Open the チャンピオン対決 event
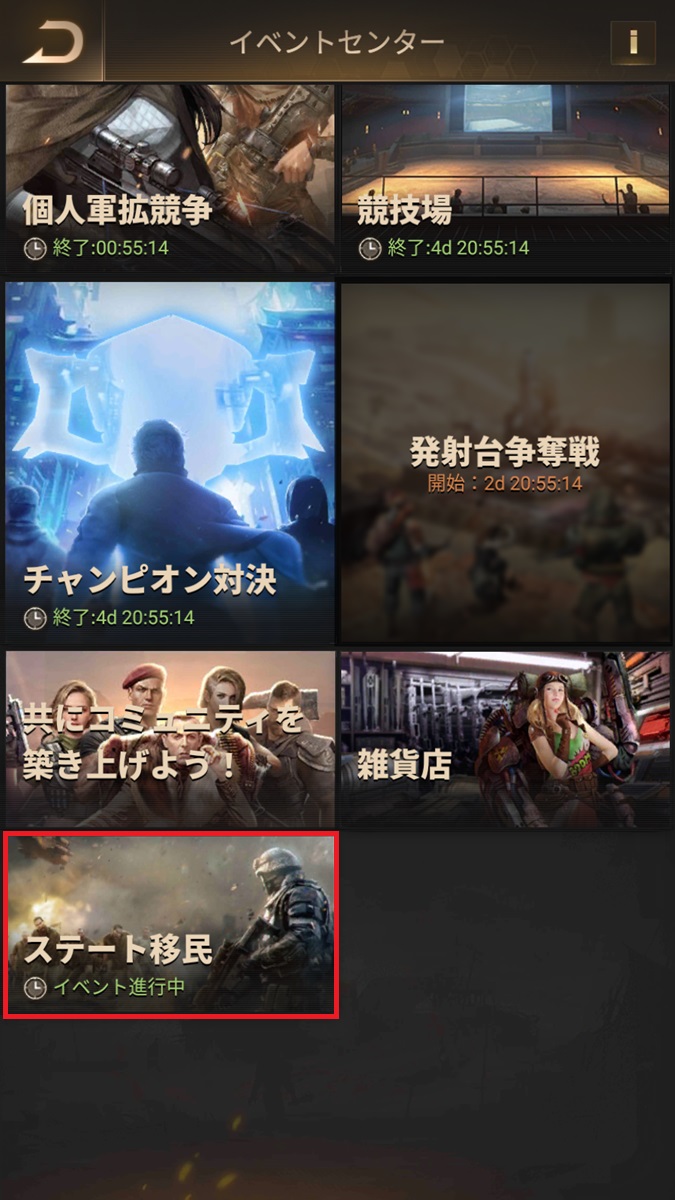Viewport: 675px width, 1200px height. 170,462
